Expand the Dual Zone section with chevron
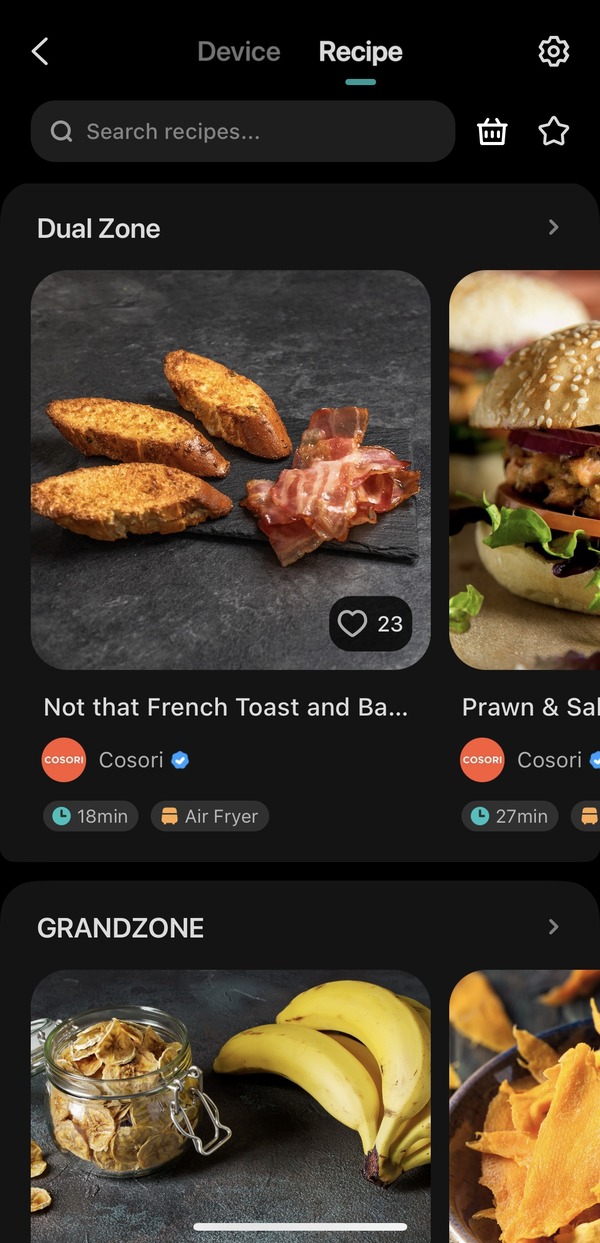The height and width of the screenshot is (1243, 600). [x=554, y=228]
